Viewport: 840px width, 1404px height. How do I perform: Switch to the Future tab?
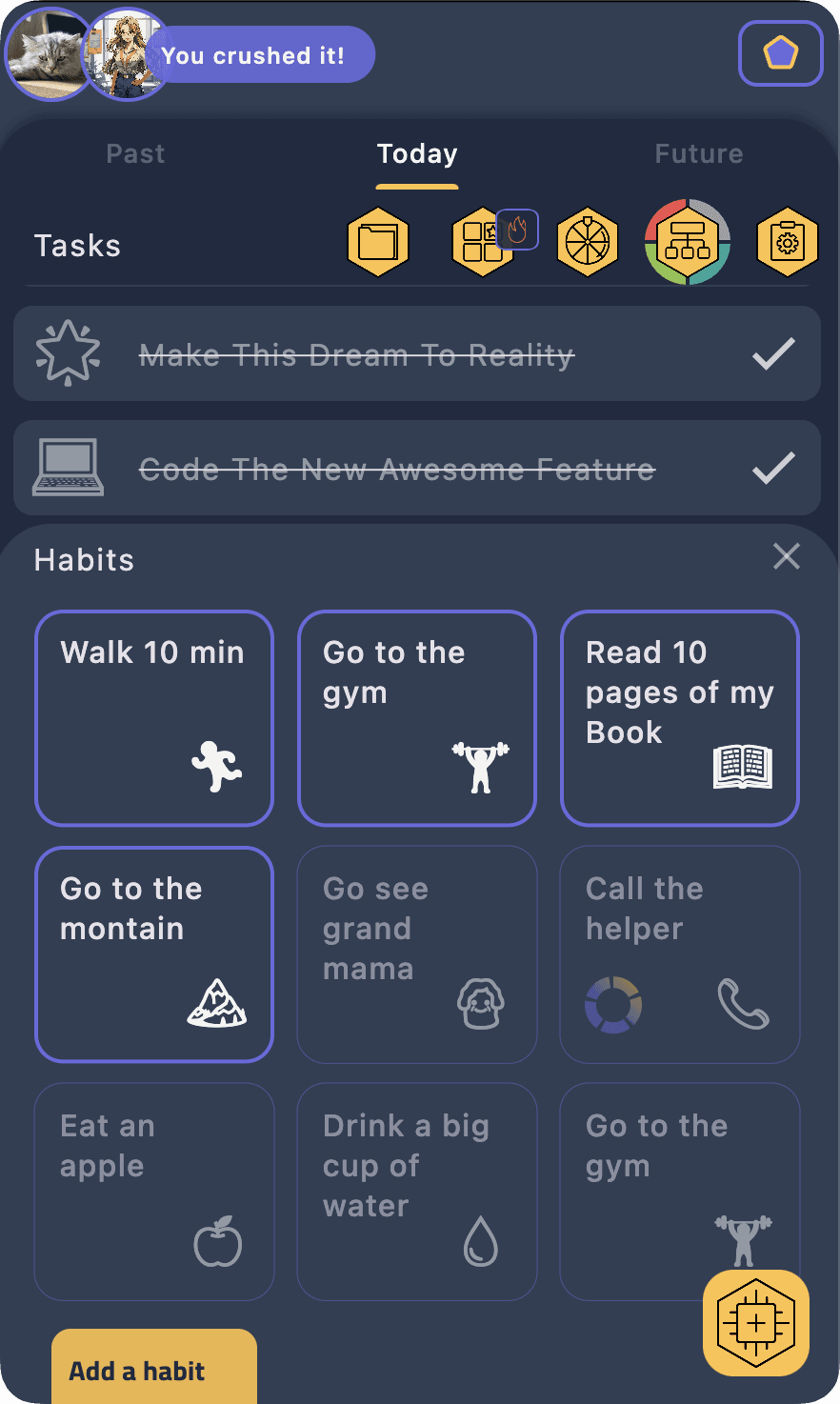pyautogui.click(x=698, y=154)
